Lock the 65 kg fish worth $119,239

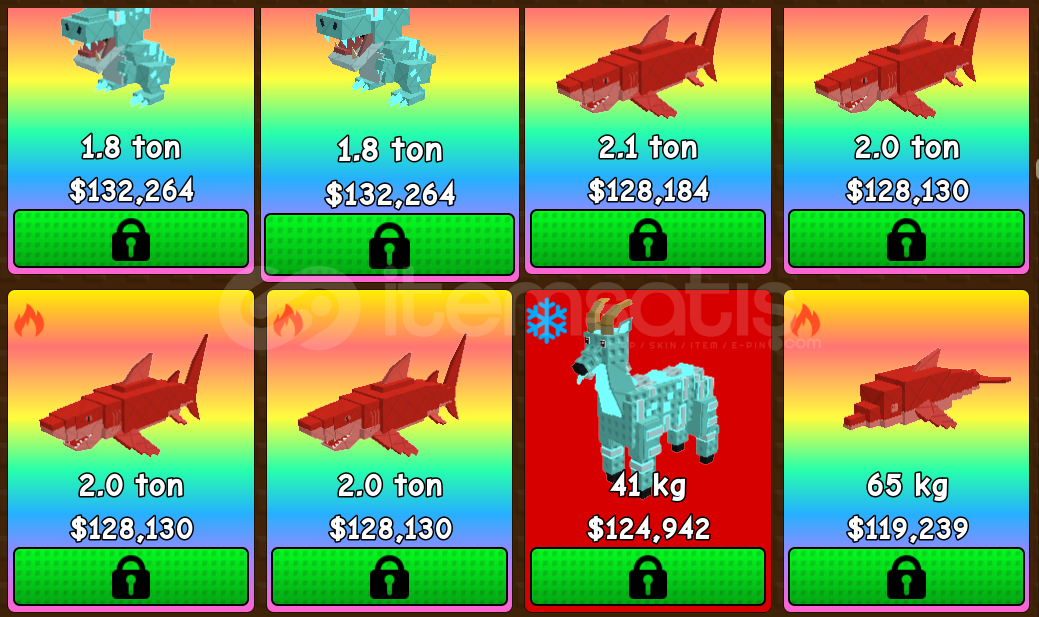pos(906,577)
